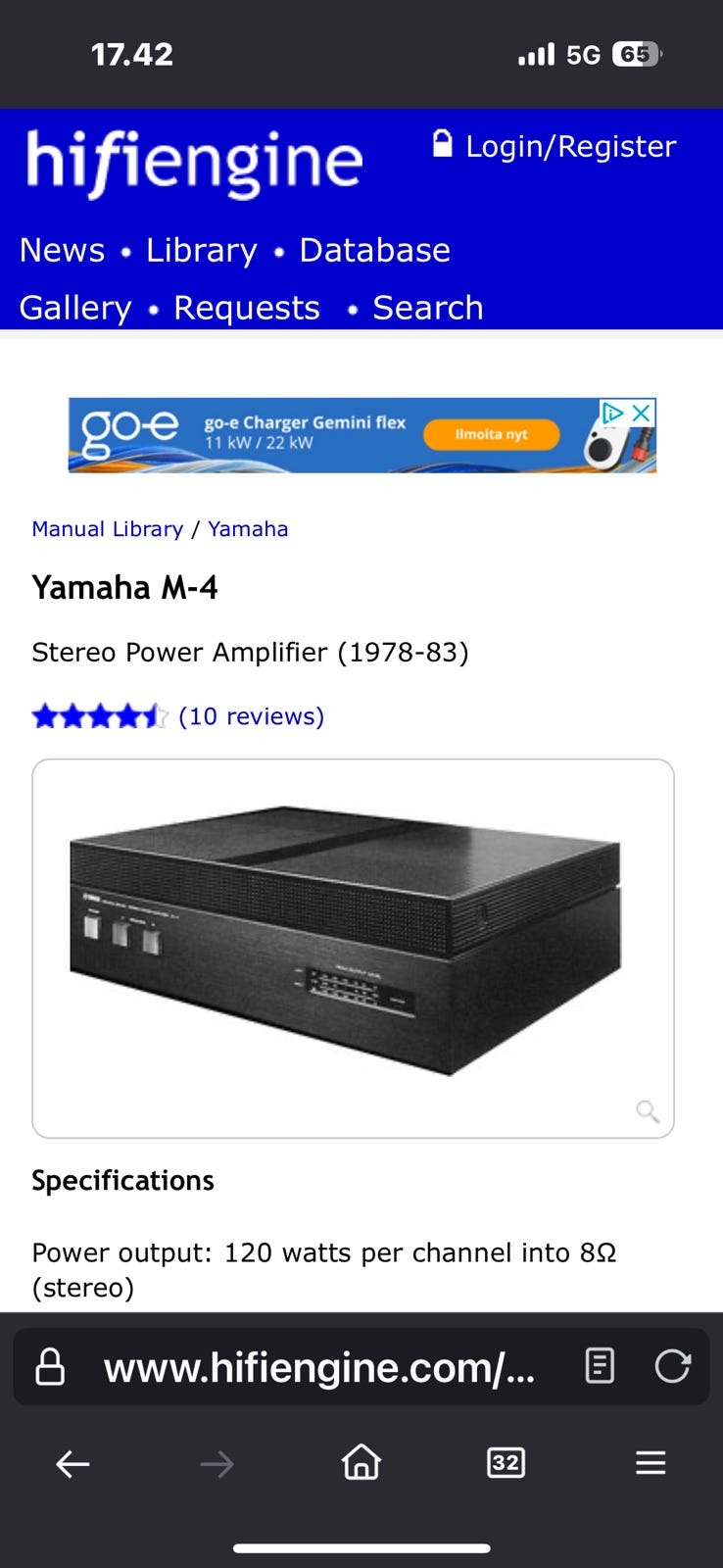Open the site Search page
The height and width of the screenshot is (1568, 723).
click(427, 308)
